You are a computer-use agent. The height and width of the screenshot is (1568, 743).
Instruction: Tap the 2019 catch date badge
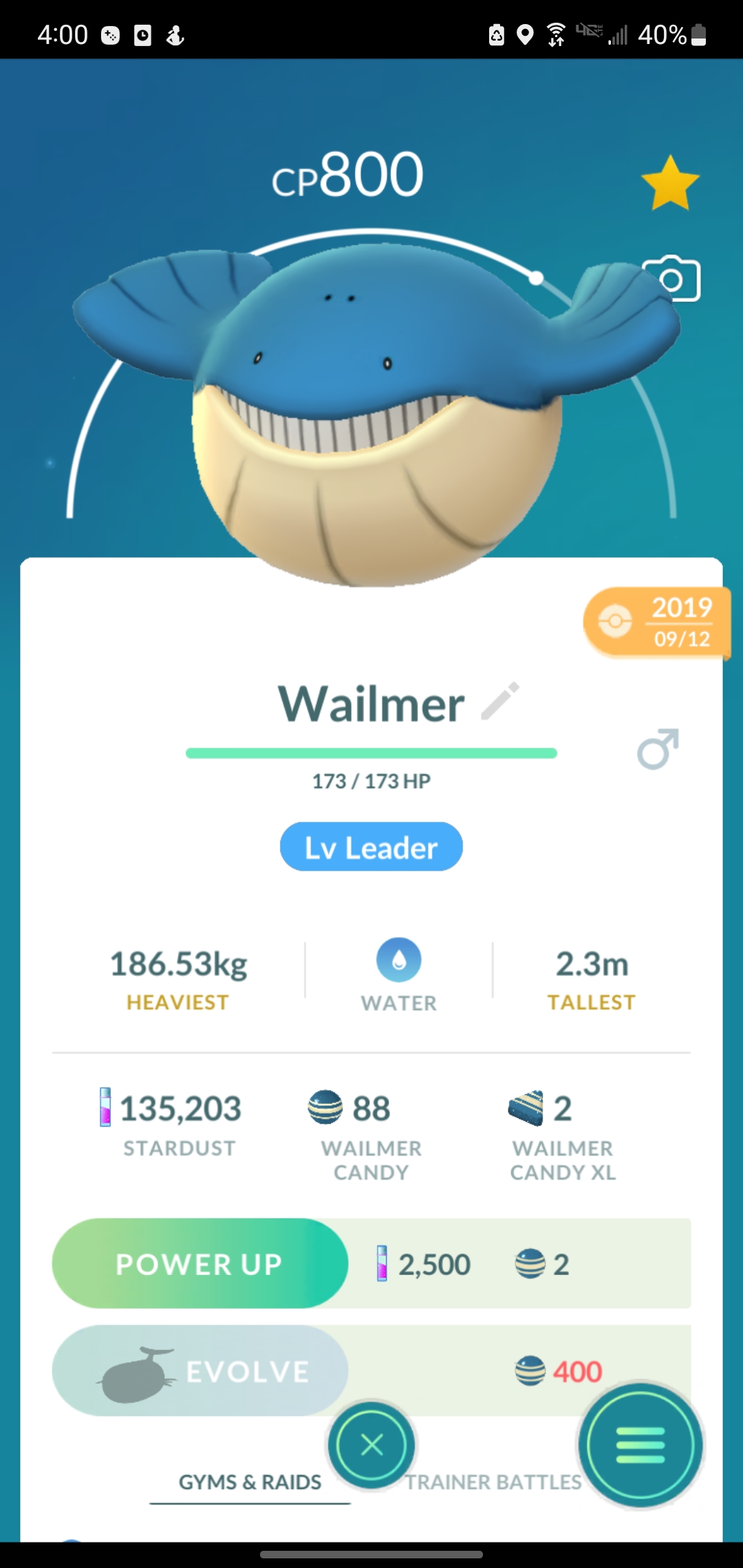(x=656, y=622)
